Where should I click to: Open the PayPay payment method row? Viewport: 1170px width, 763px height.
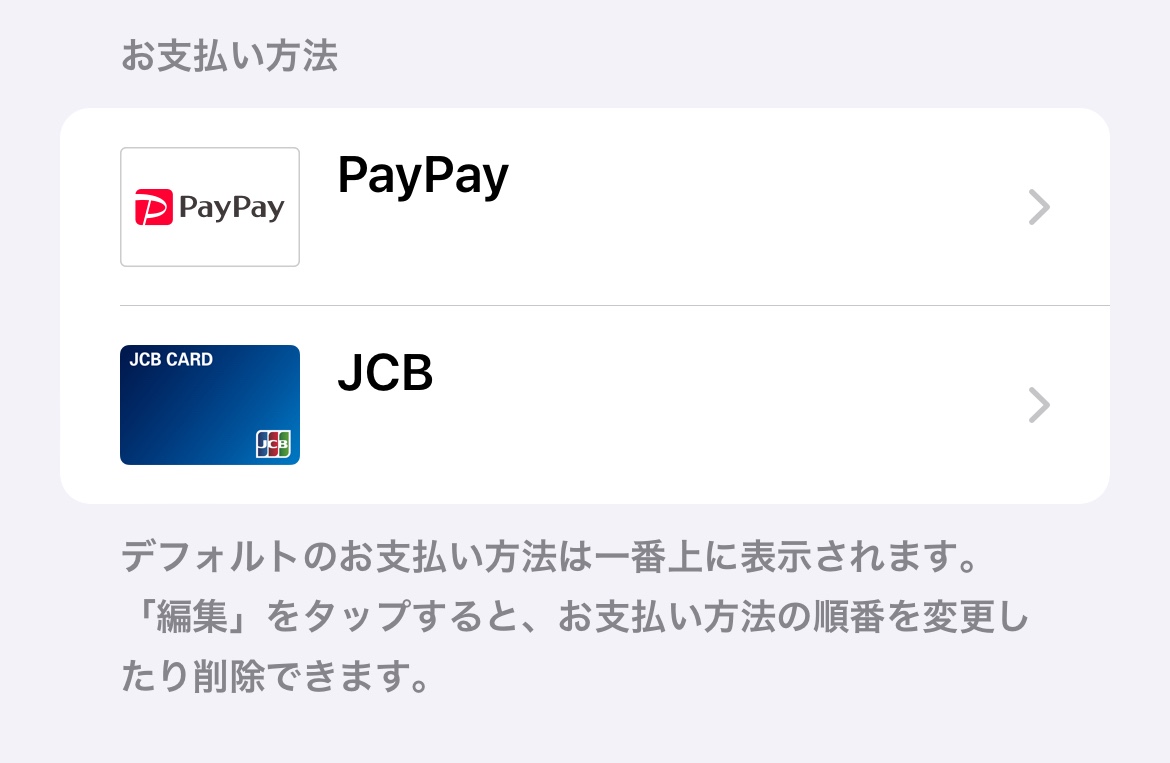click(584, 207)
